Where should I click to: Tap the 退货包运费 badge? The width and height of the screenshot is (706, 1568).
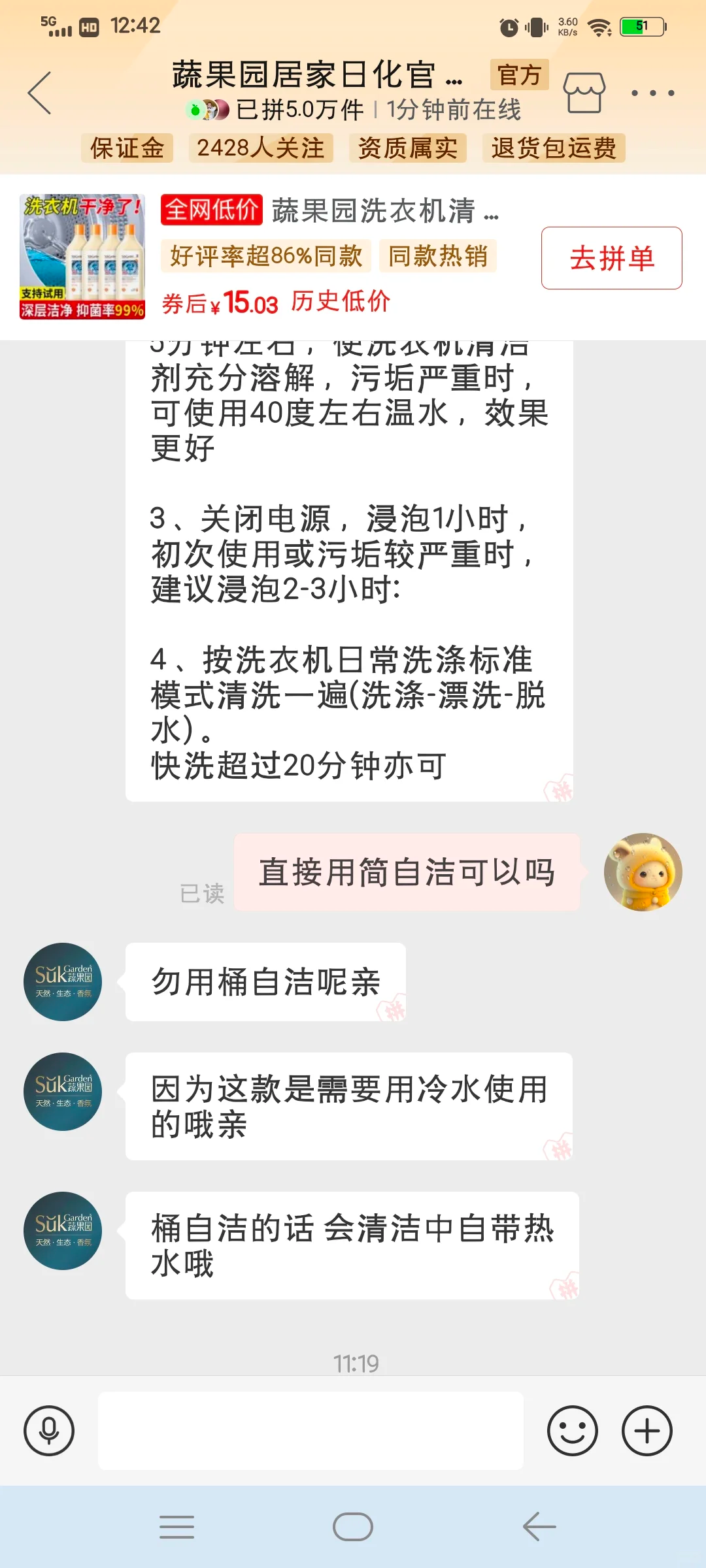[x=554, y=148]
